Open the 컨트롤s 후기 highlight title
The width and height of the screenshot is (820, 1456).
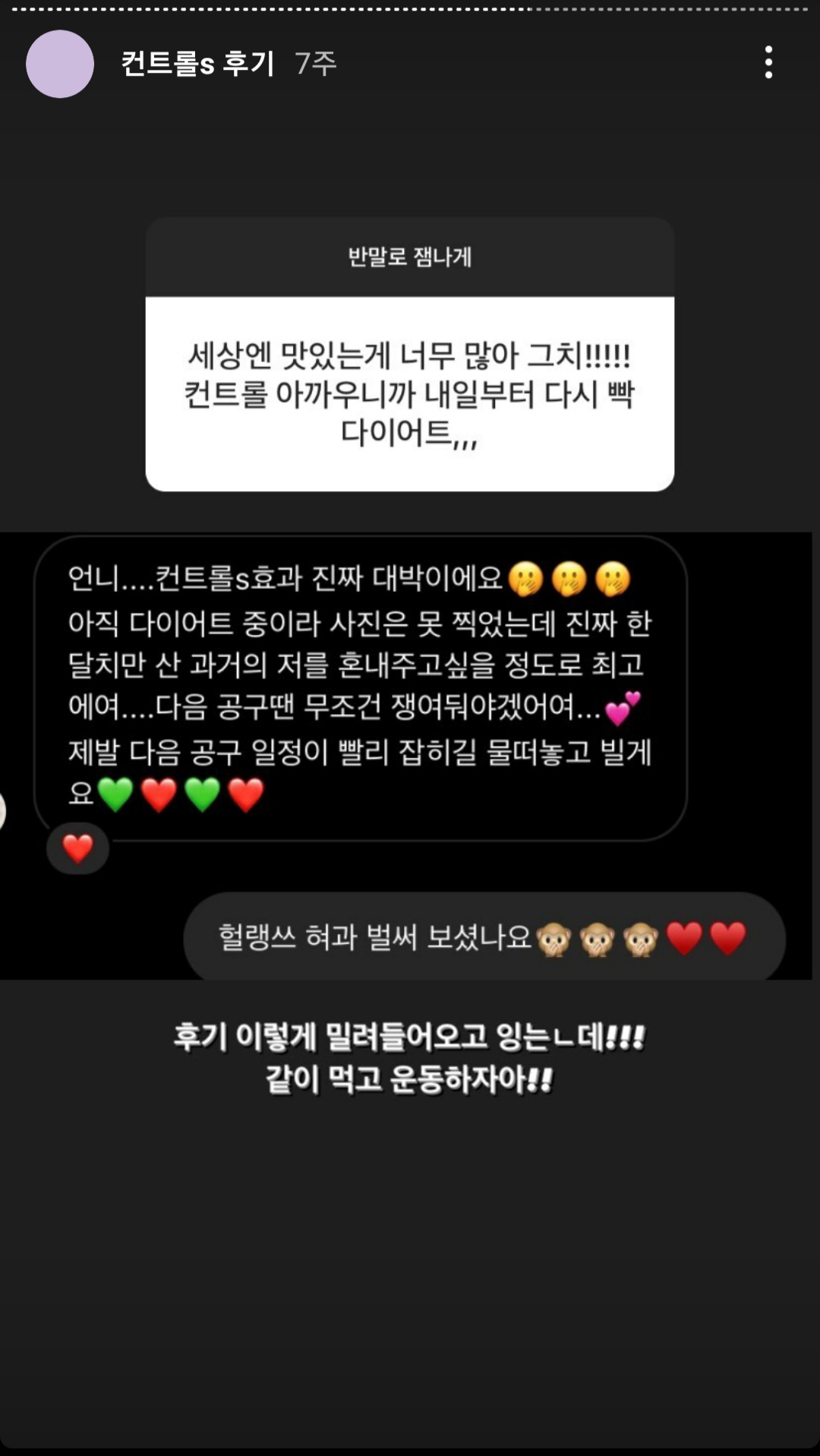pyautogui.click(x=197, y=64)
